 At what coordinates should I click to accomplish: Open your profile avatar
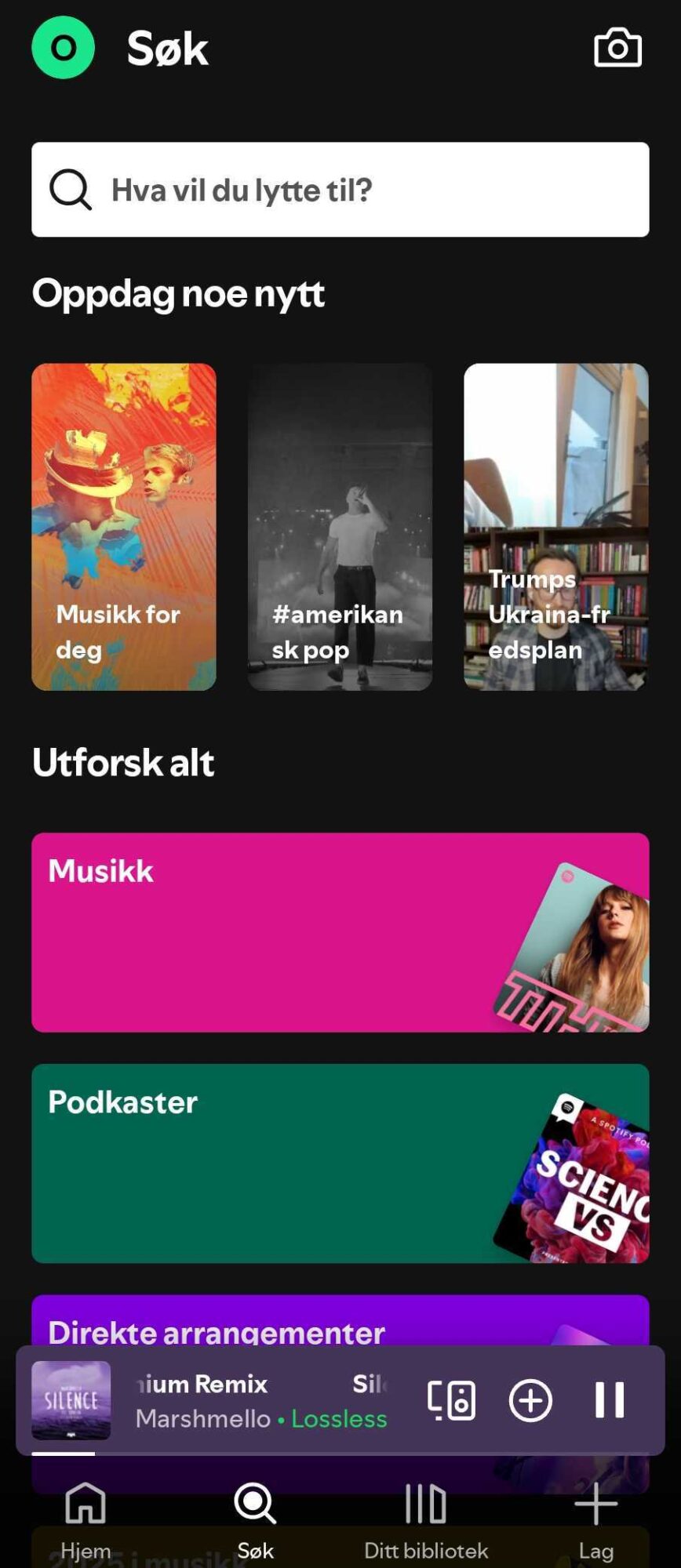tap(63, 47)
